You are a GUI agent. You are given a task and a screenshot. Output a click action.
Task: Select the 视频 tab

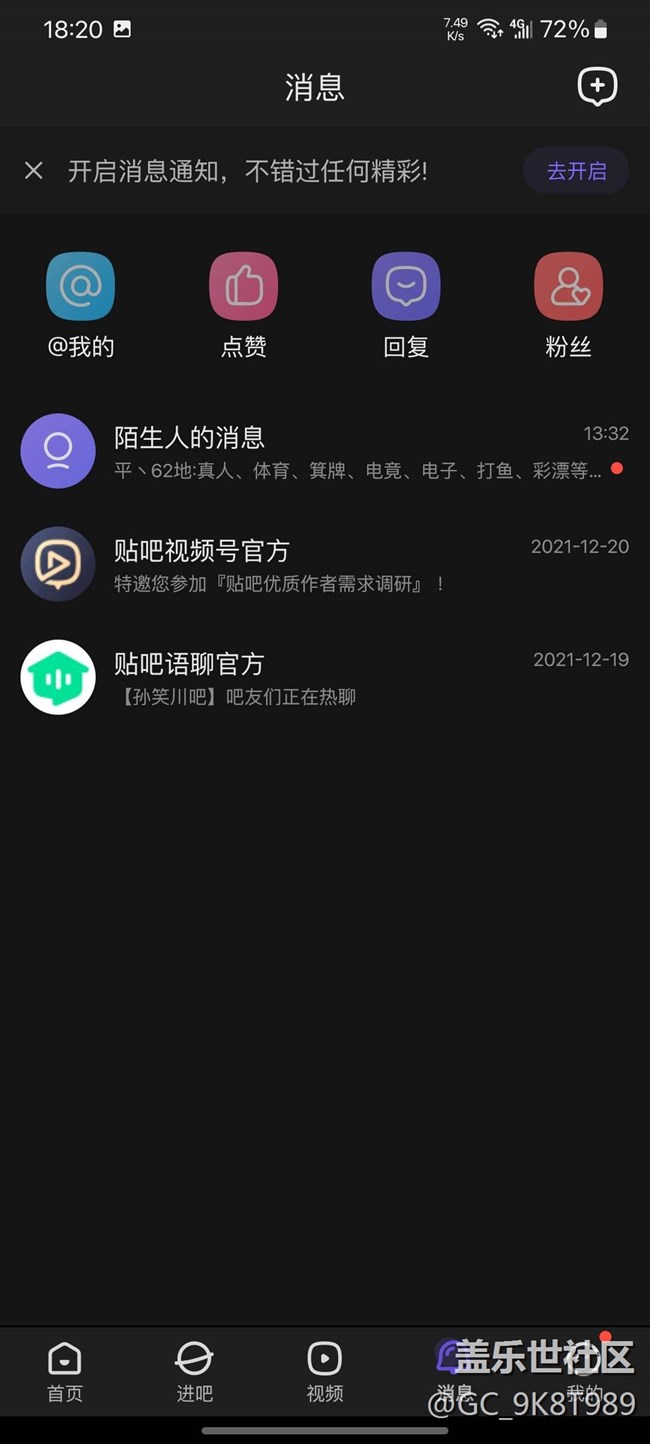[325, 1372]
